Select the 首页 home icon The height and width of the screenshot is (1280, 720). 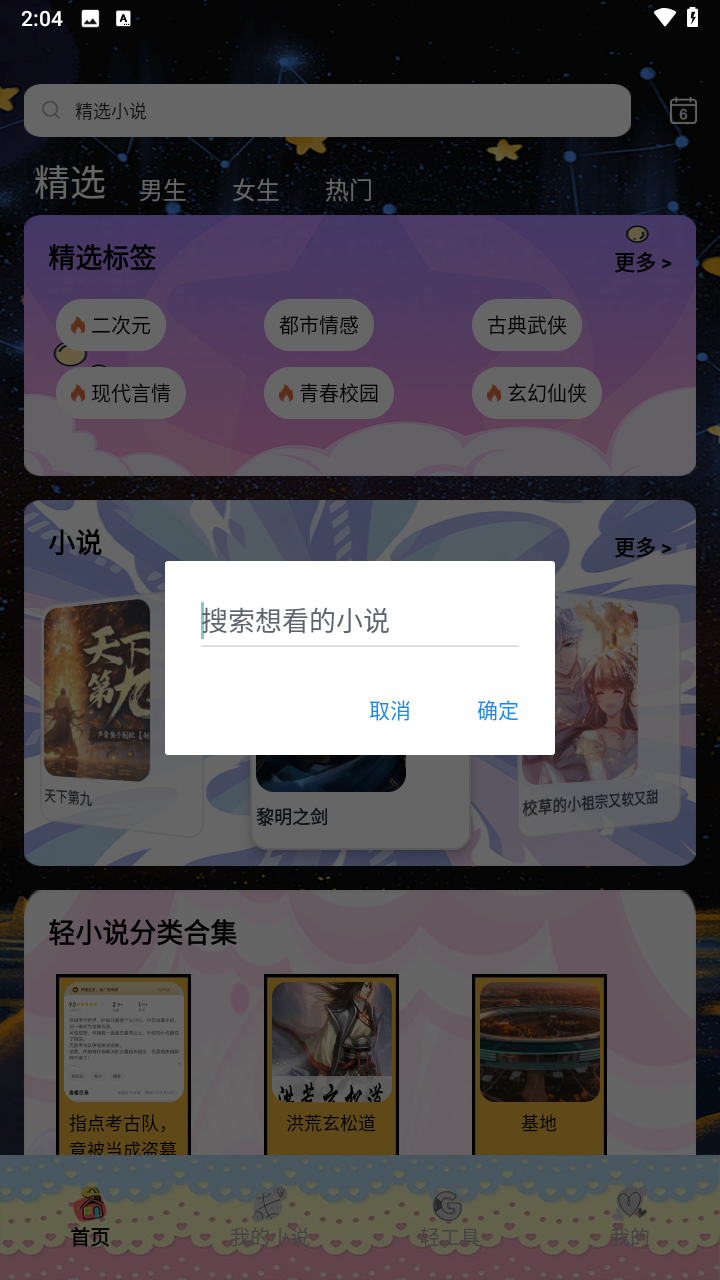92,1208
